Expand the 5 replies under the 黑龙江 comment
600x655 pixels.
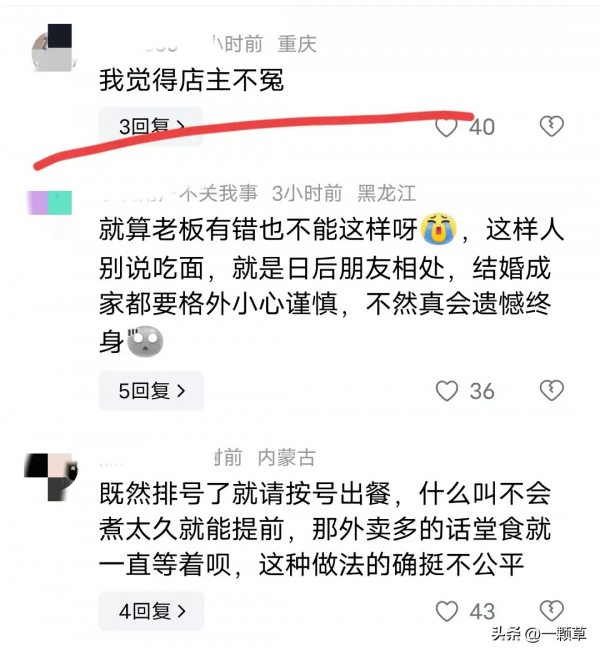(x=151, y=391)
